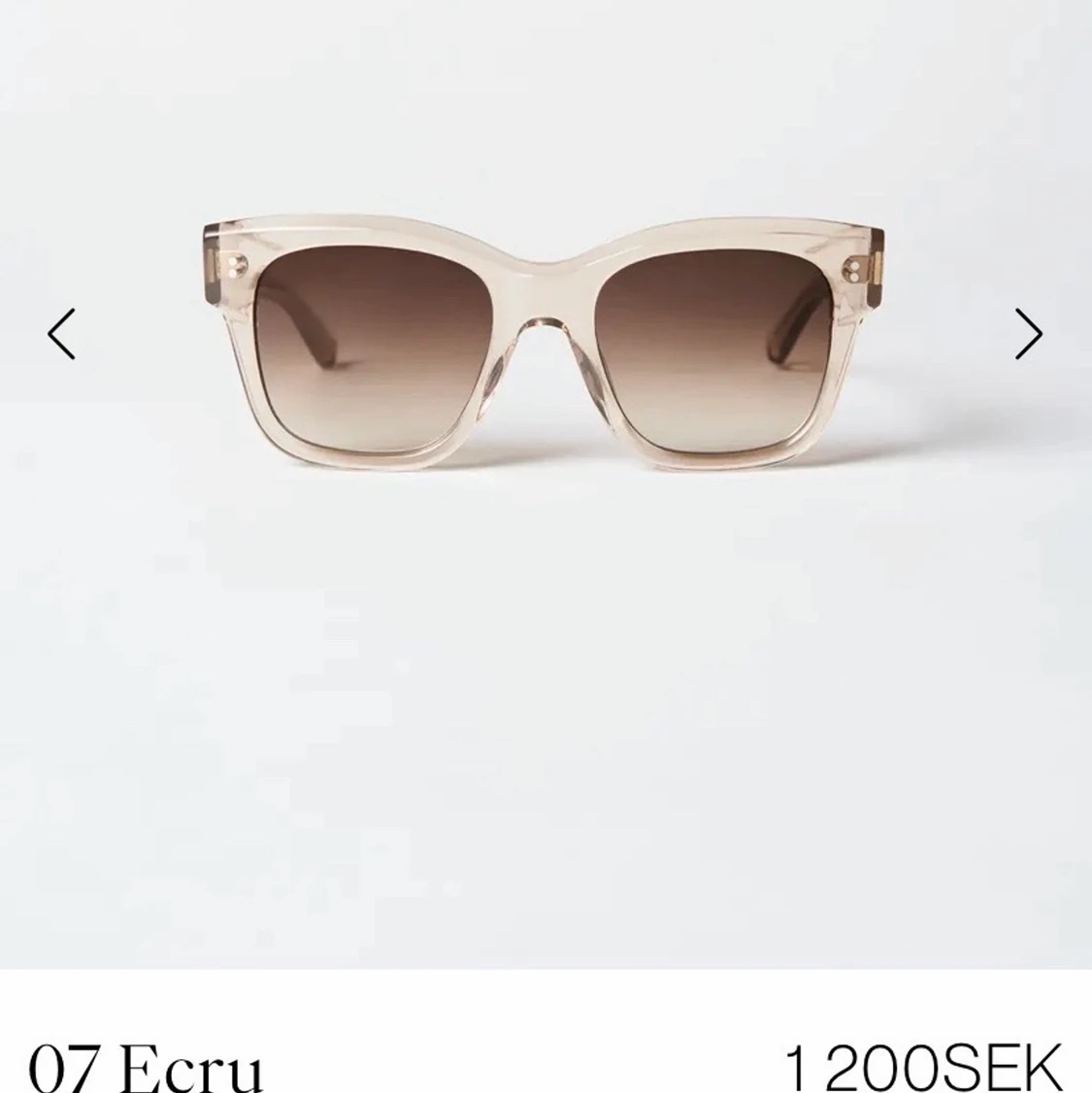Open the sunglasses product photo
This screenshot has height=1093, width=1092.
click(544, 349)
